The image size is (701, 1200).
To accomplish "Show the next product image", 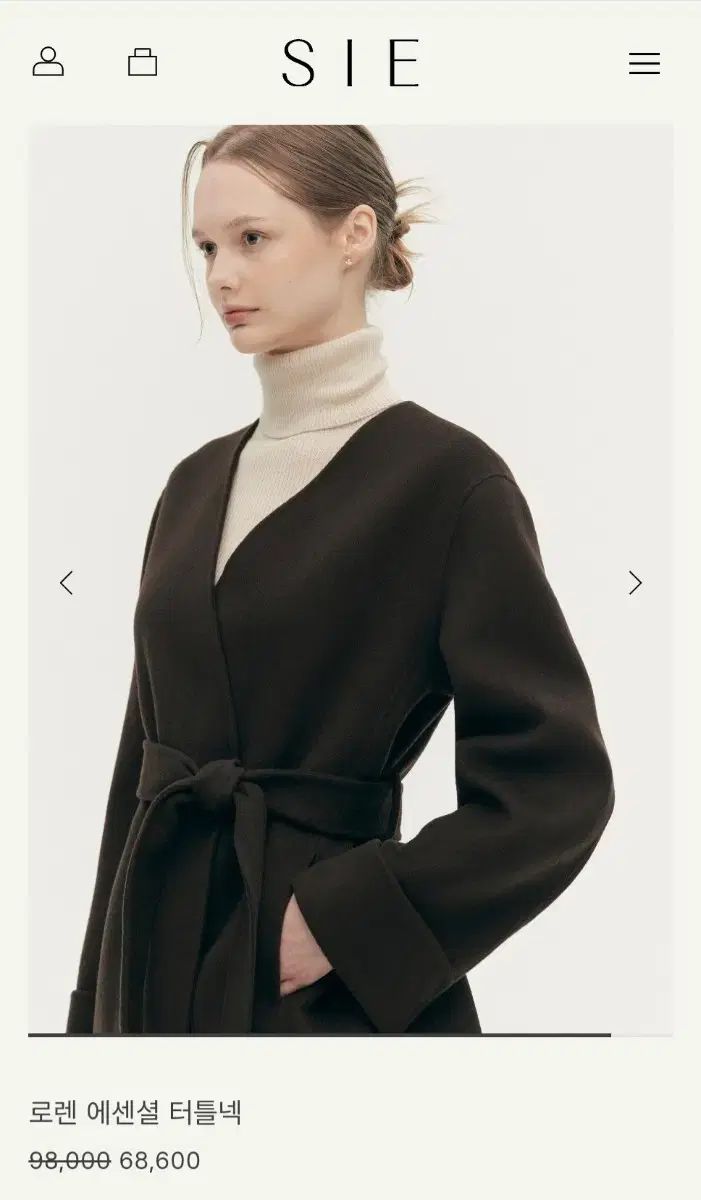I will pos(635,583).
